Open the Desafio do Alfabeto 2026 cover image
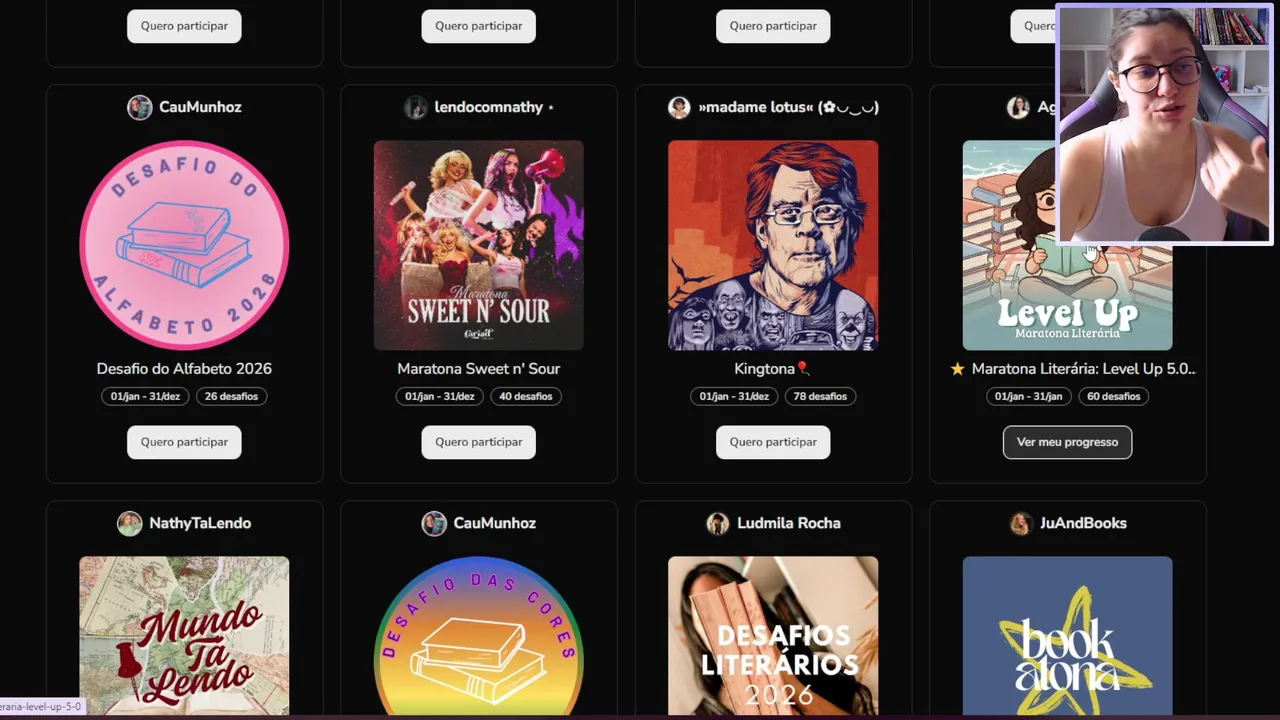Screen dimensions: 1280x720 click(x=184, y=245)
